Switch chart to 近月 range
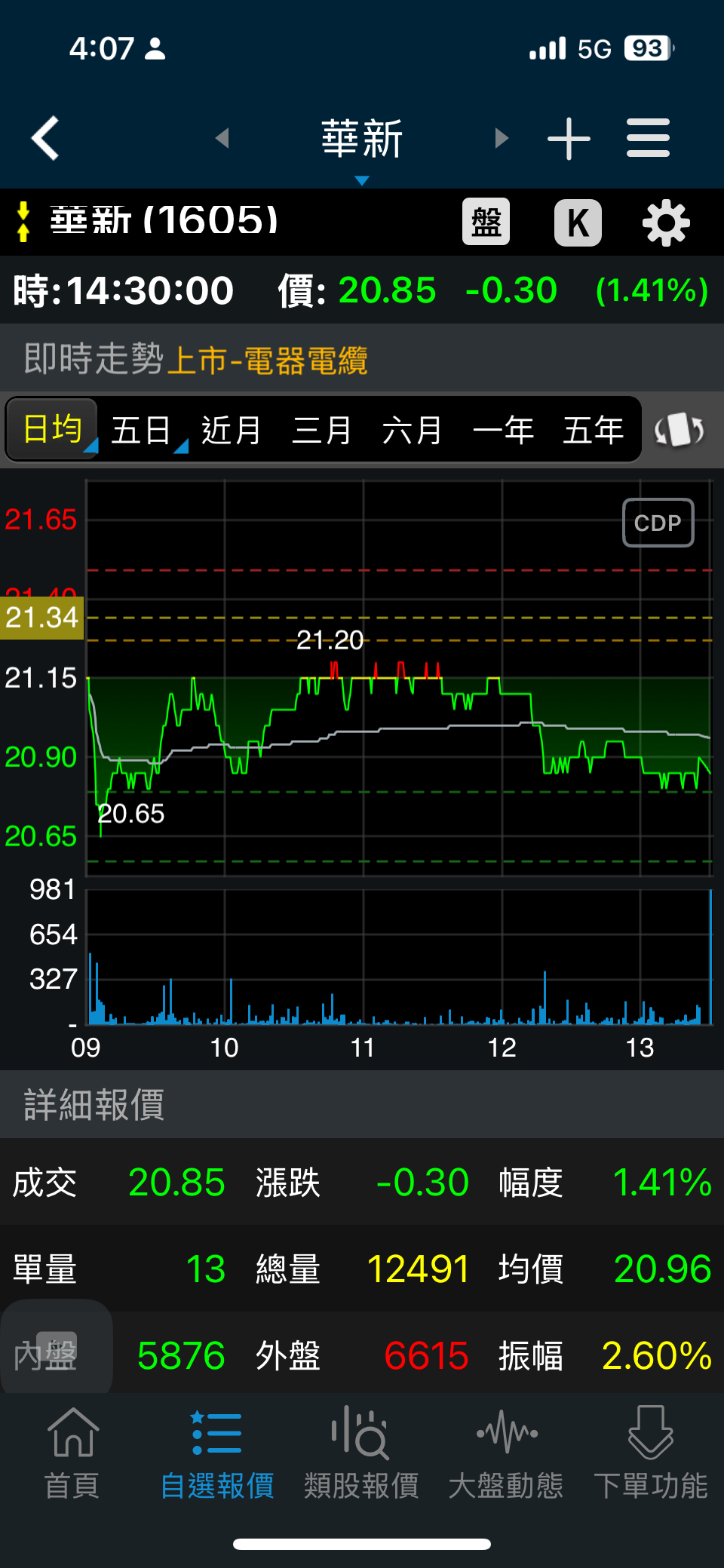724x1568 pixels. (231, 431)
